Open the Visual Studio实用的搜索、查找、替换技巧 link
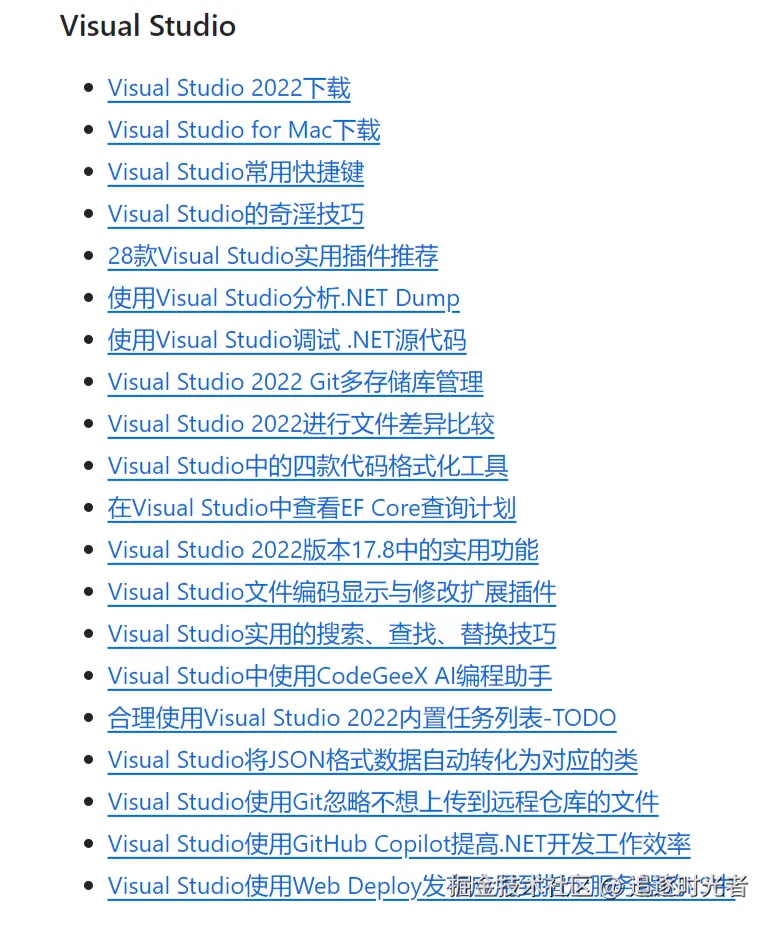This screenshot has width=774, height=925. [332, 634]
